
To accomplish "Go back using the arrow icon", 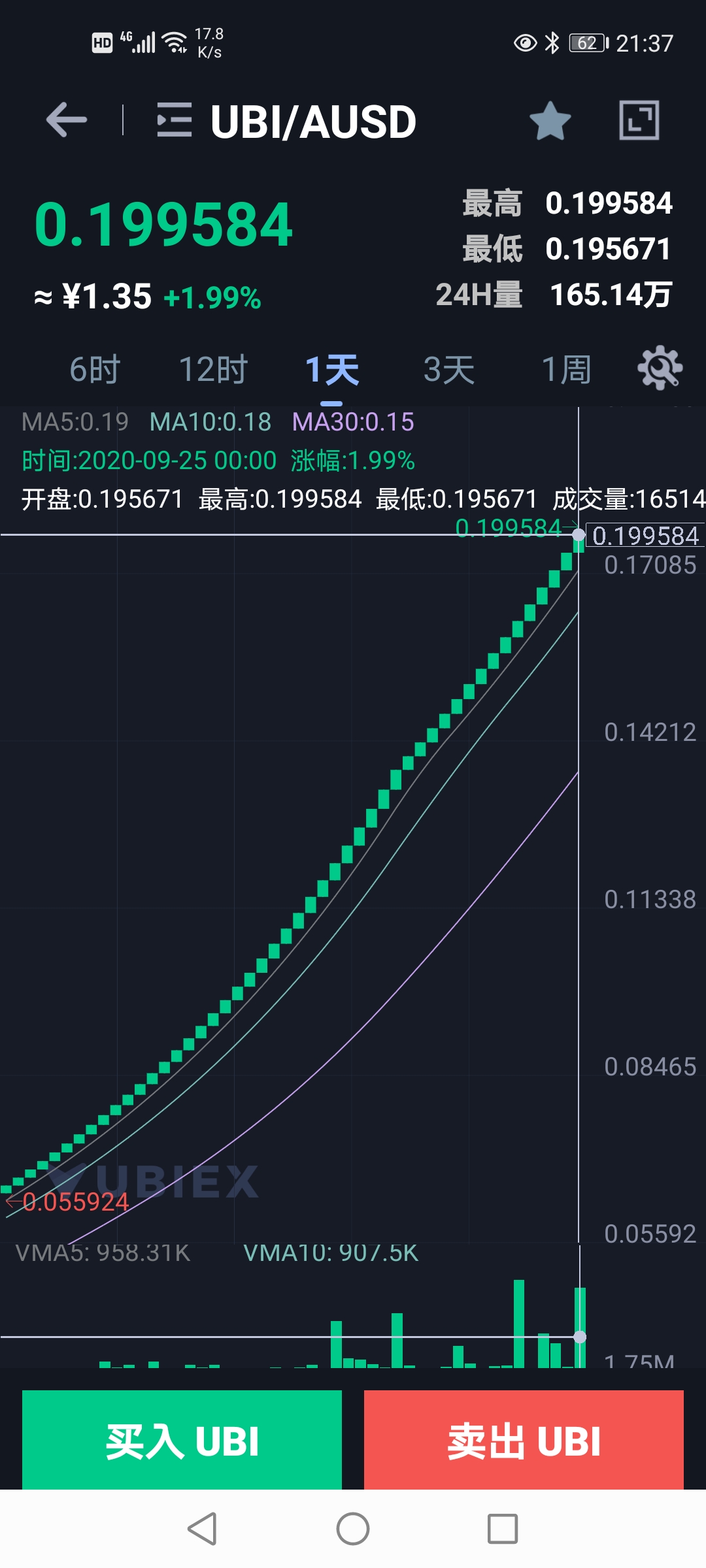I will click(x=67, y=120).
